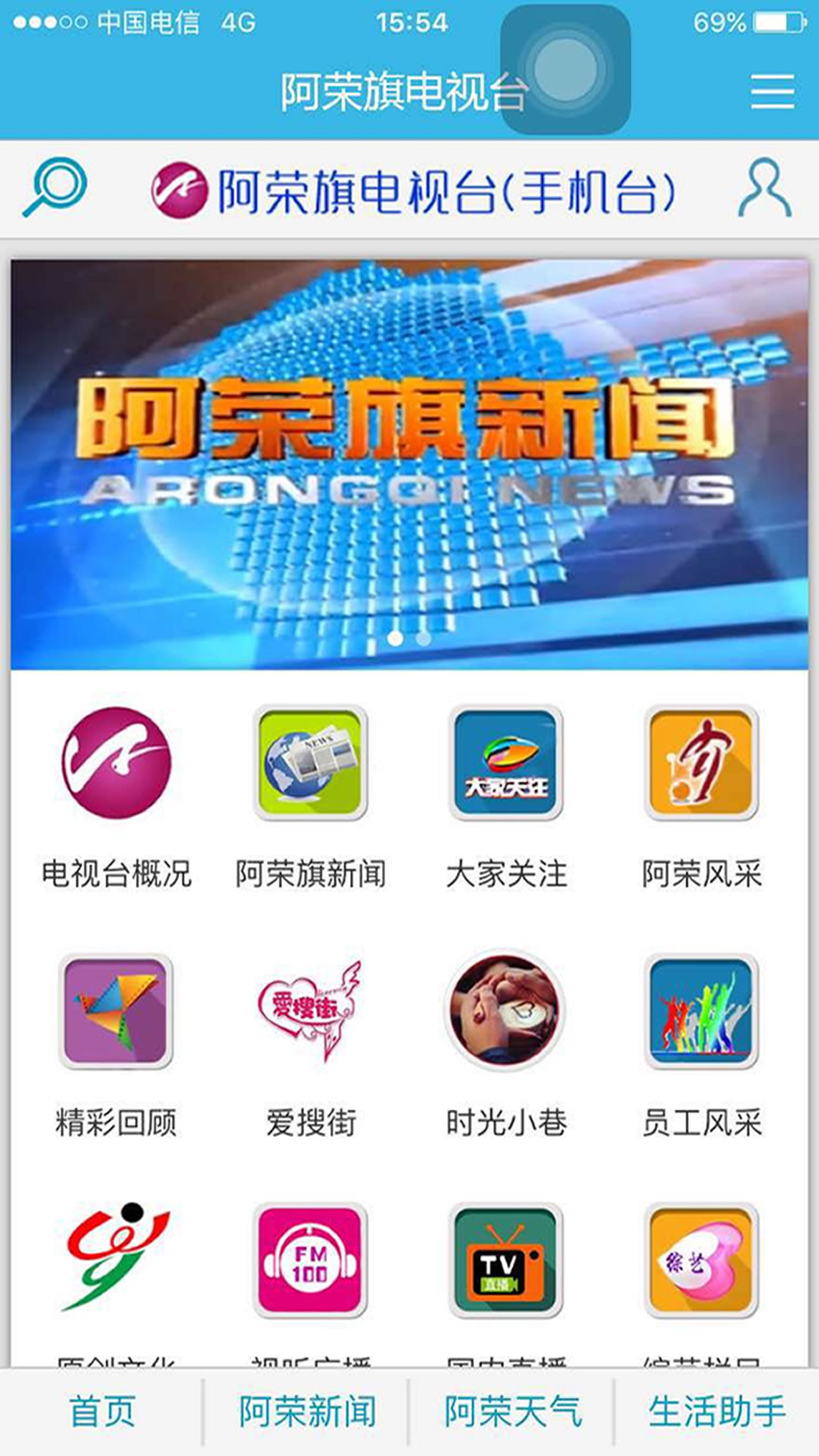
Task: Switch to 首页 tab
Action: tap(102, 1411)
